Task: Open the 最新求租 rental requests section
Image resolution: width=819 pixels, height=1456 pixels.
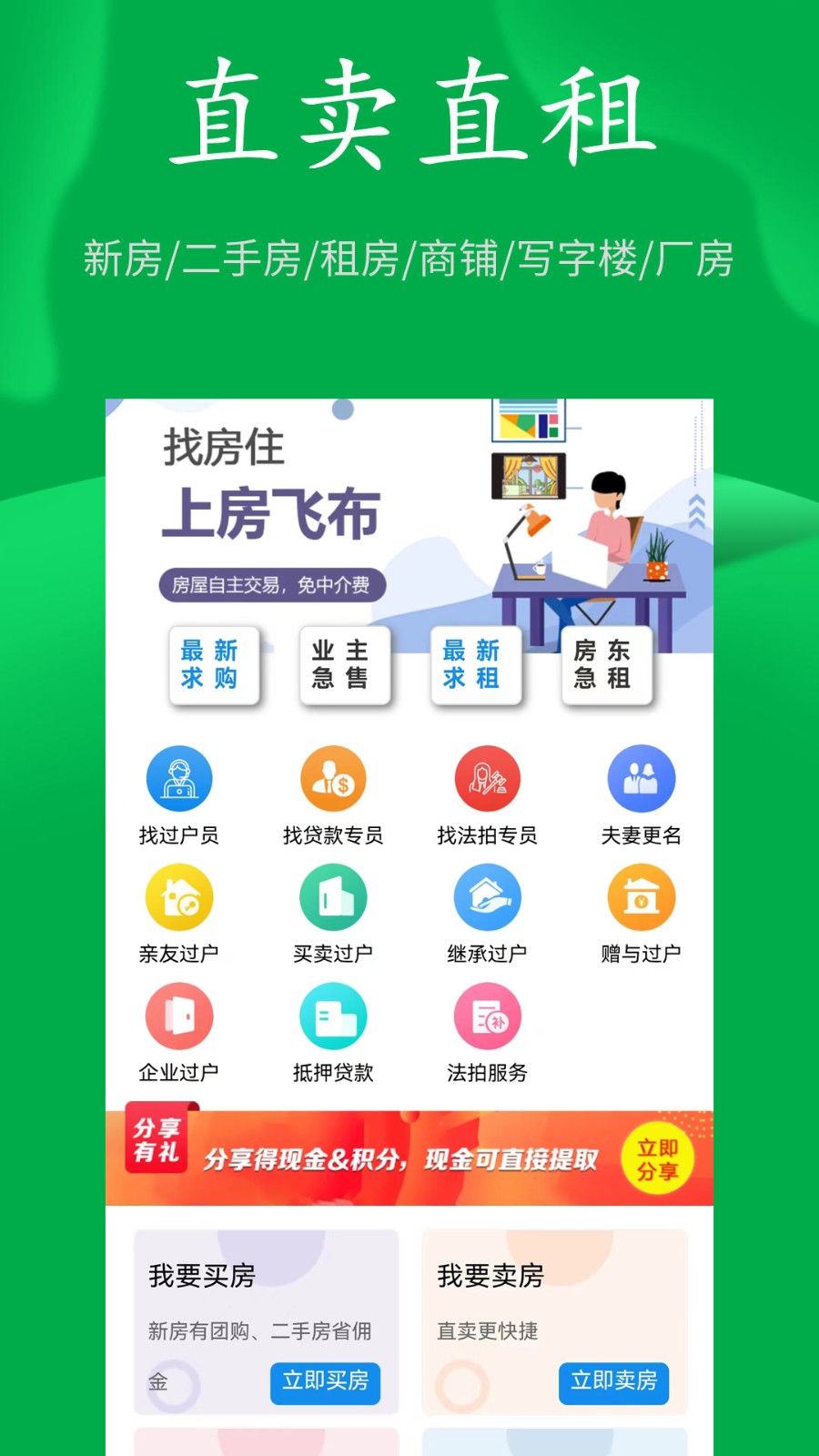Action: (x=476, y=665)
